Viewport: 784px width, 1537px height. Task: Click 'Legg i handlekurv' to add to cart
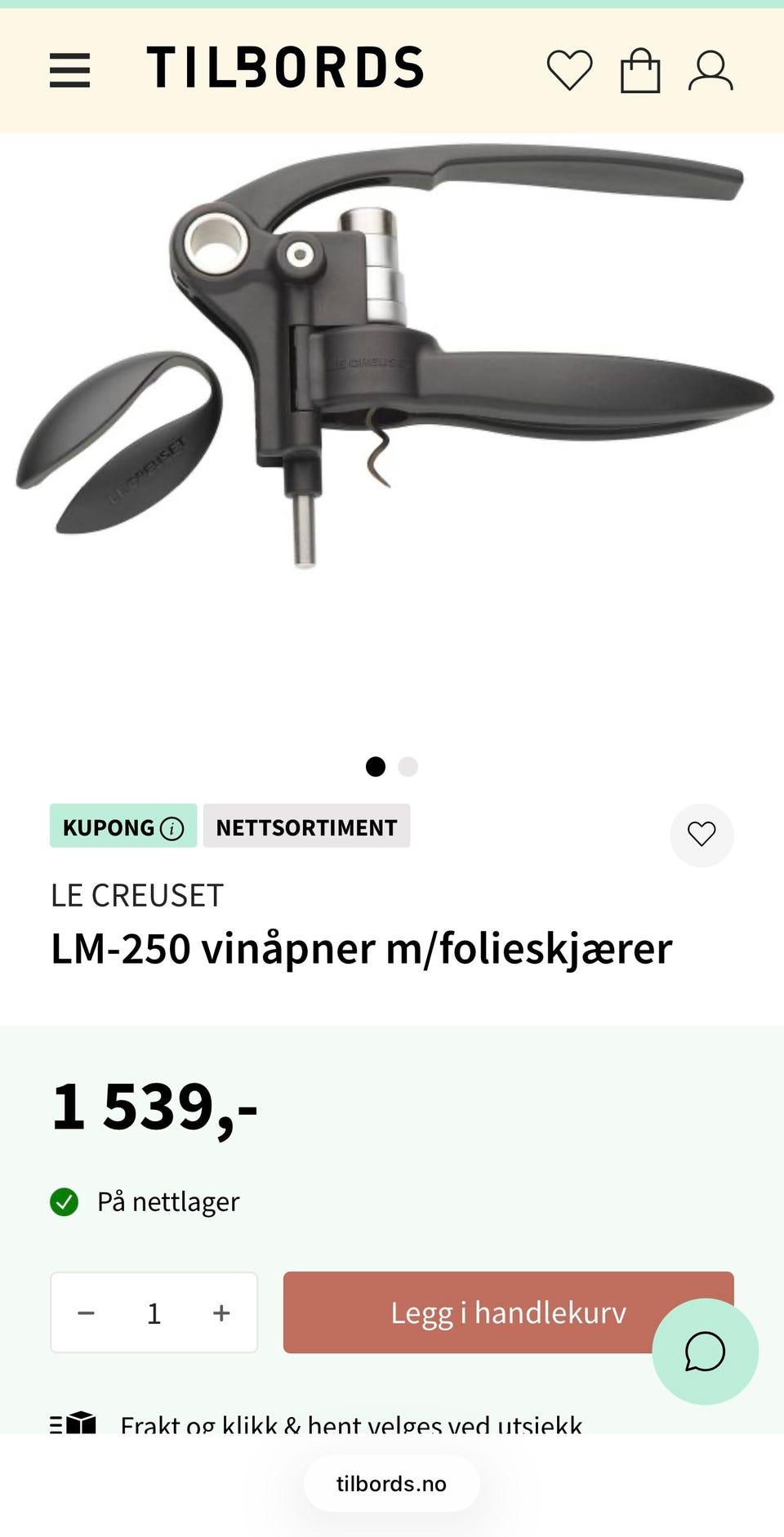click(508, 1312)
